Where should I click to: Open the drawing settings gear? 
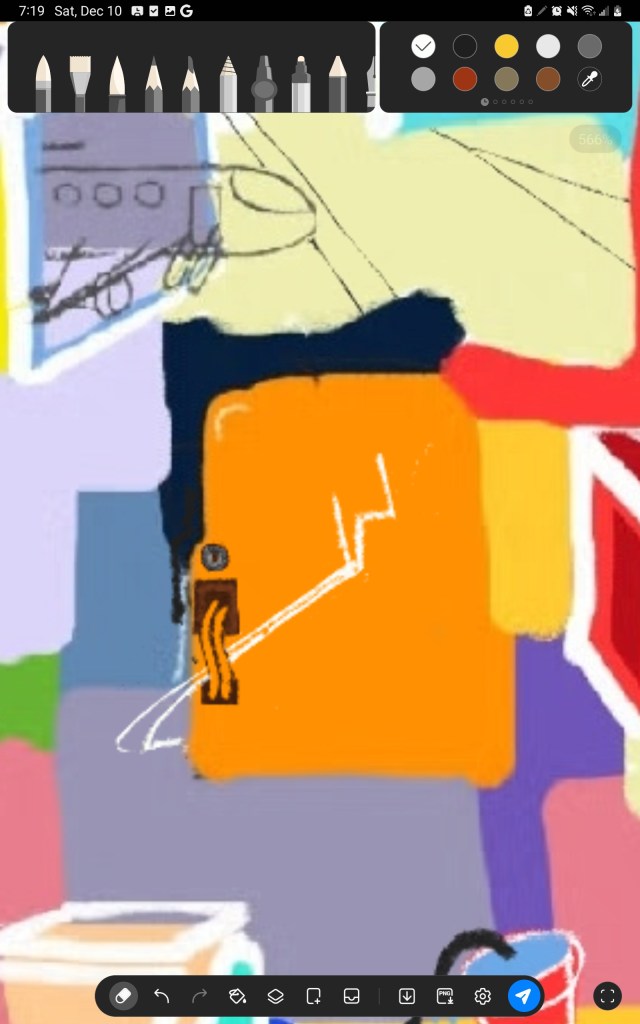483,996
